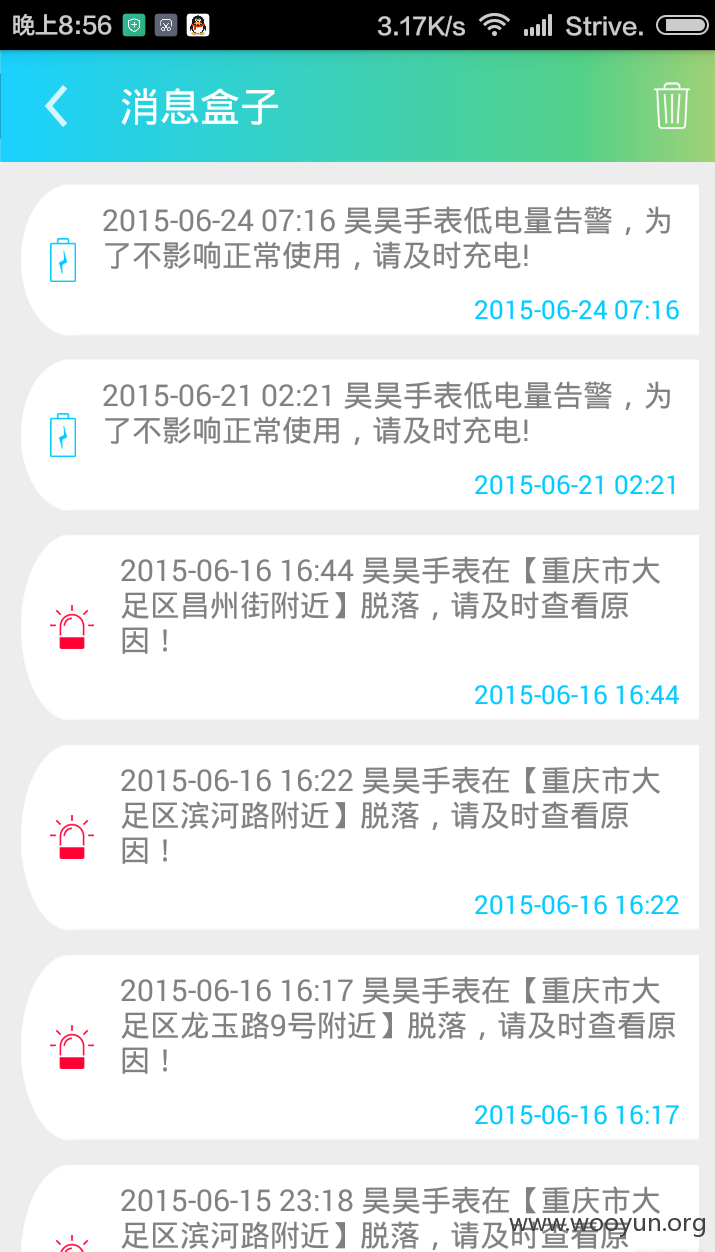Open the 2015-06-15 23:18 滨河路 alert
This screenshot has height=1252, width=715.
pos(360,1208)
